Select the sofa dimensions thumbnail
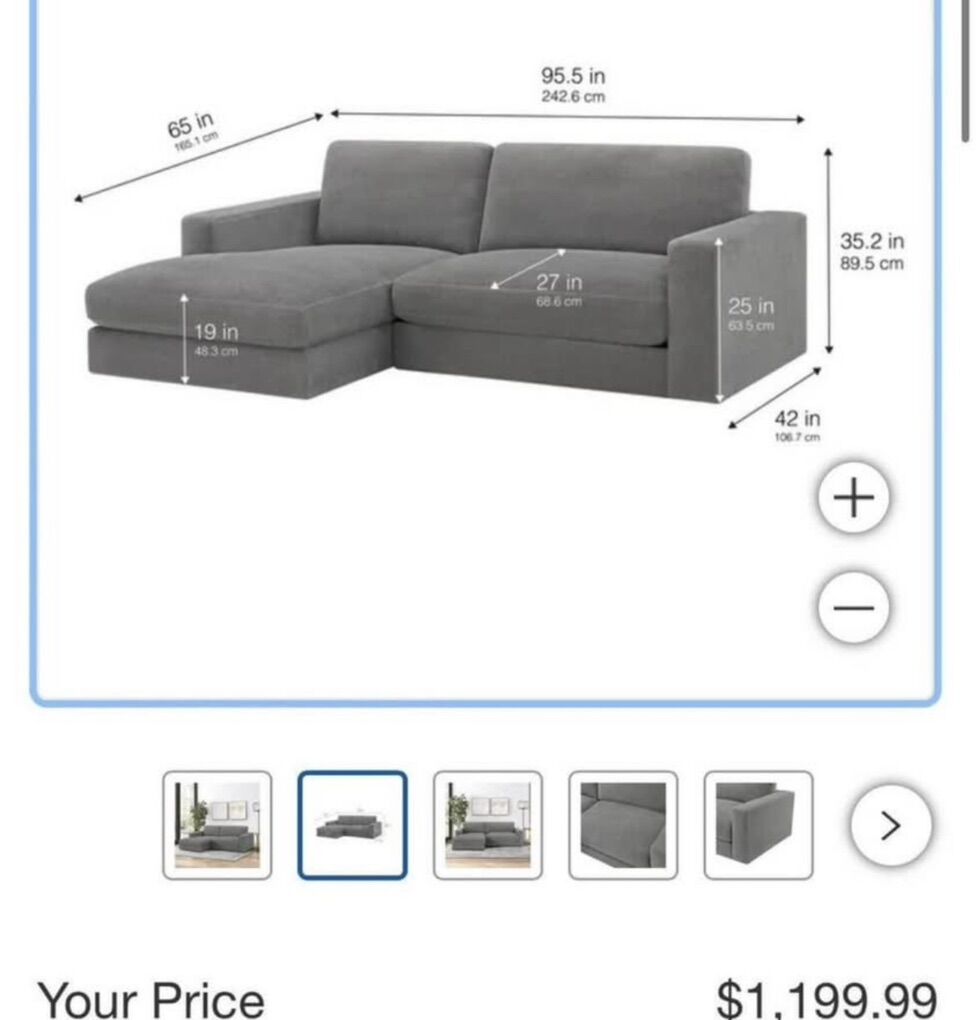The width and height of the screenshot is (976, 1020). tap(352, 825)
